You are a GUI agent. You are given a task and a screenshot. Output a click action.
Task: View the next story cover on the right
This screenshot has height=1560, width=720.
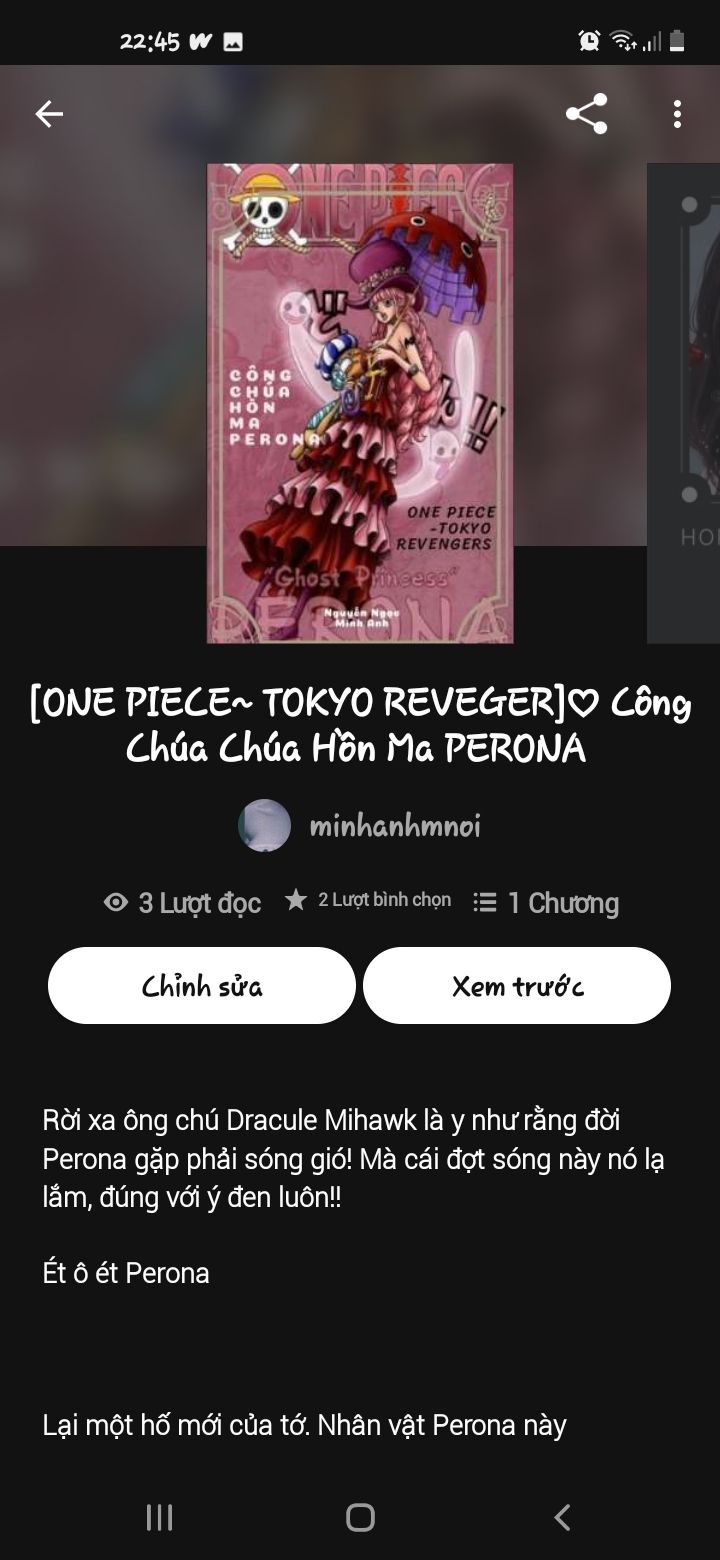pyautogui.click(x=686, y=403)
